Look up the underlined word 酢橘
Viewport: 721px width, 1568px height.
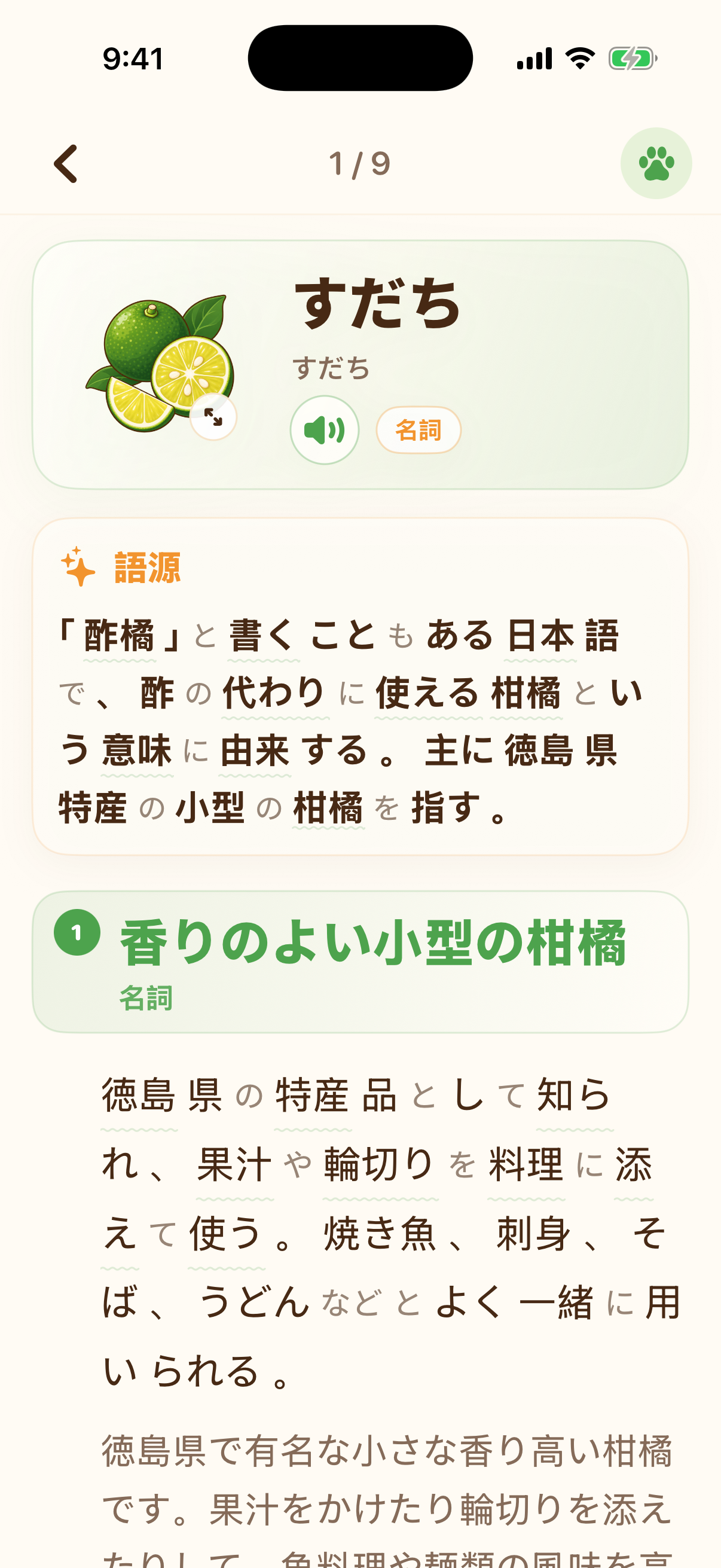(119, 636)
